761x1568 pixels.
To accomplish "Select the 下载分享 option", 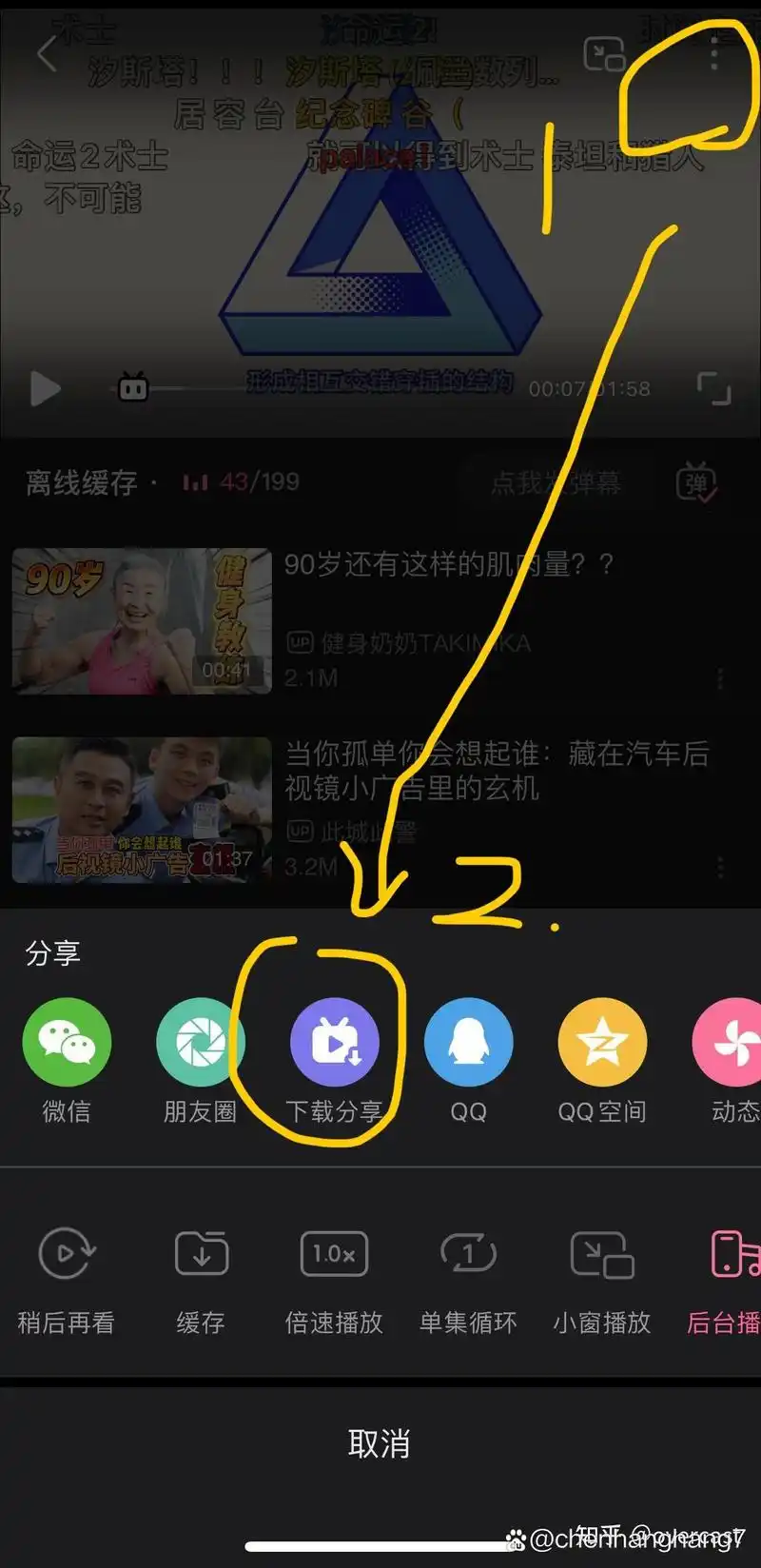I will [334, 1043].
